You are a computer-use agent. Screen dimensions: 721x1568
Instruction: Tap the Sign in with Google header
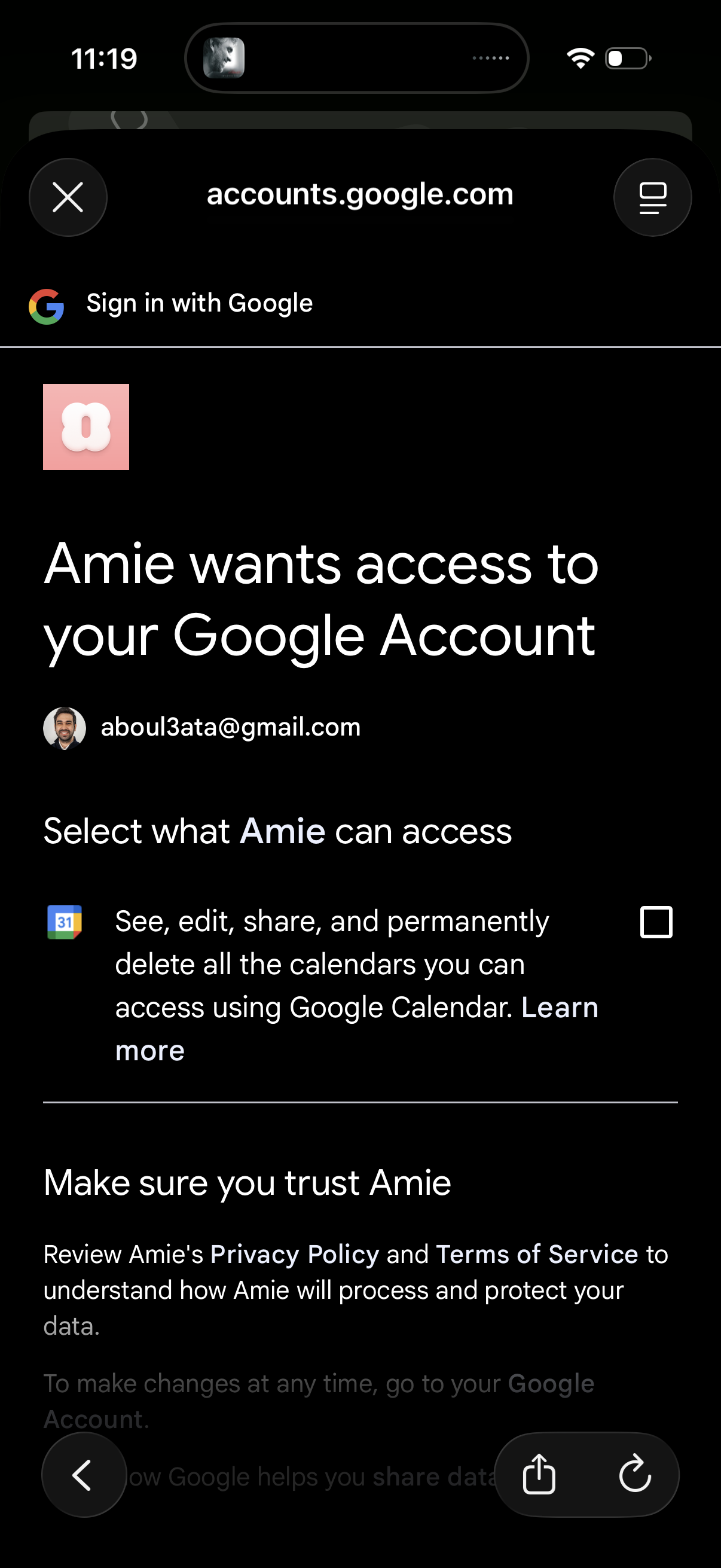coord(199,303)
